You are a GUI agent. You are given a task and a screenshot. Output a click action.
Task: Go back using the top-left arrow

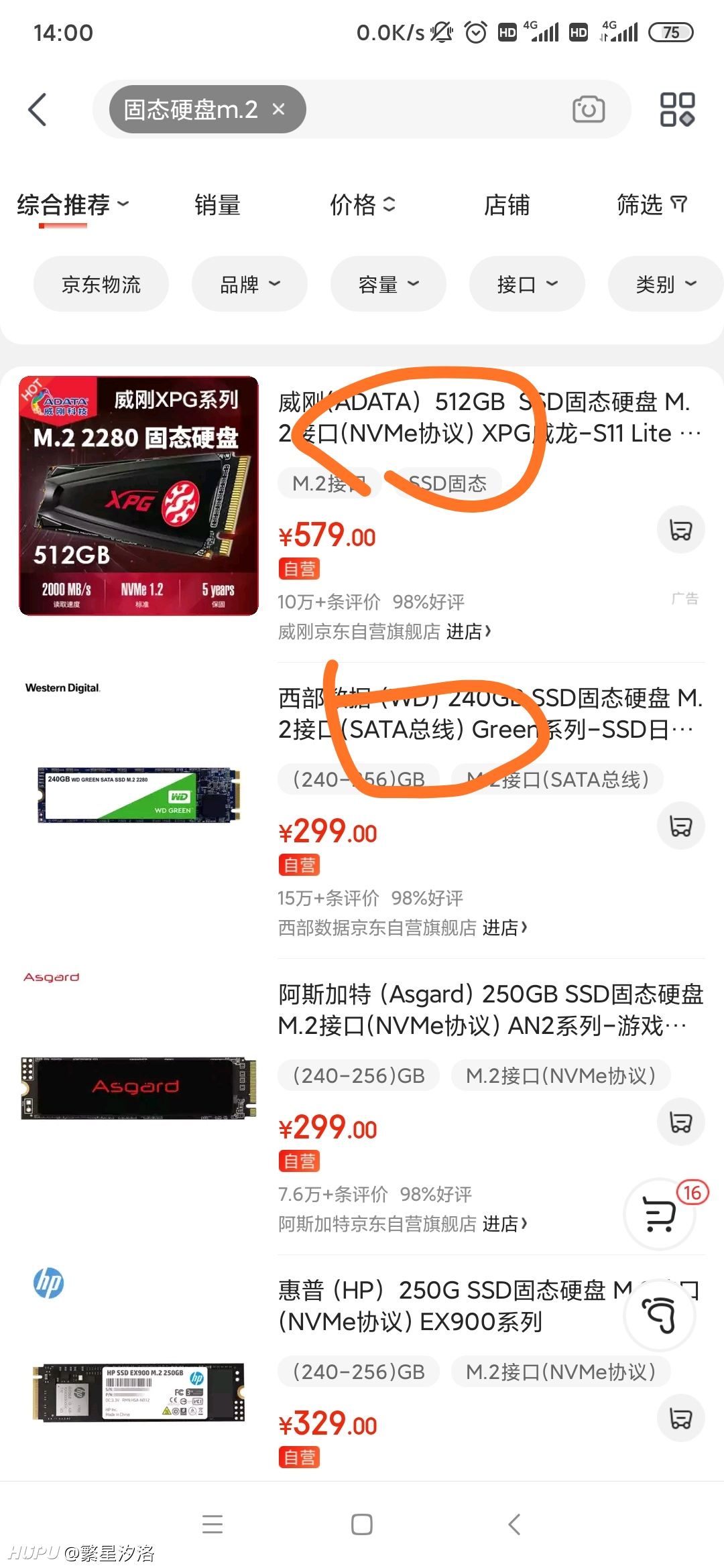[38, 109]
